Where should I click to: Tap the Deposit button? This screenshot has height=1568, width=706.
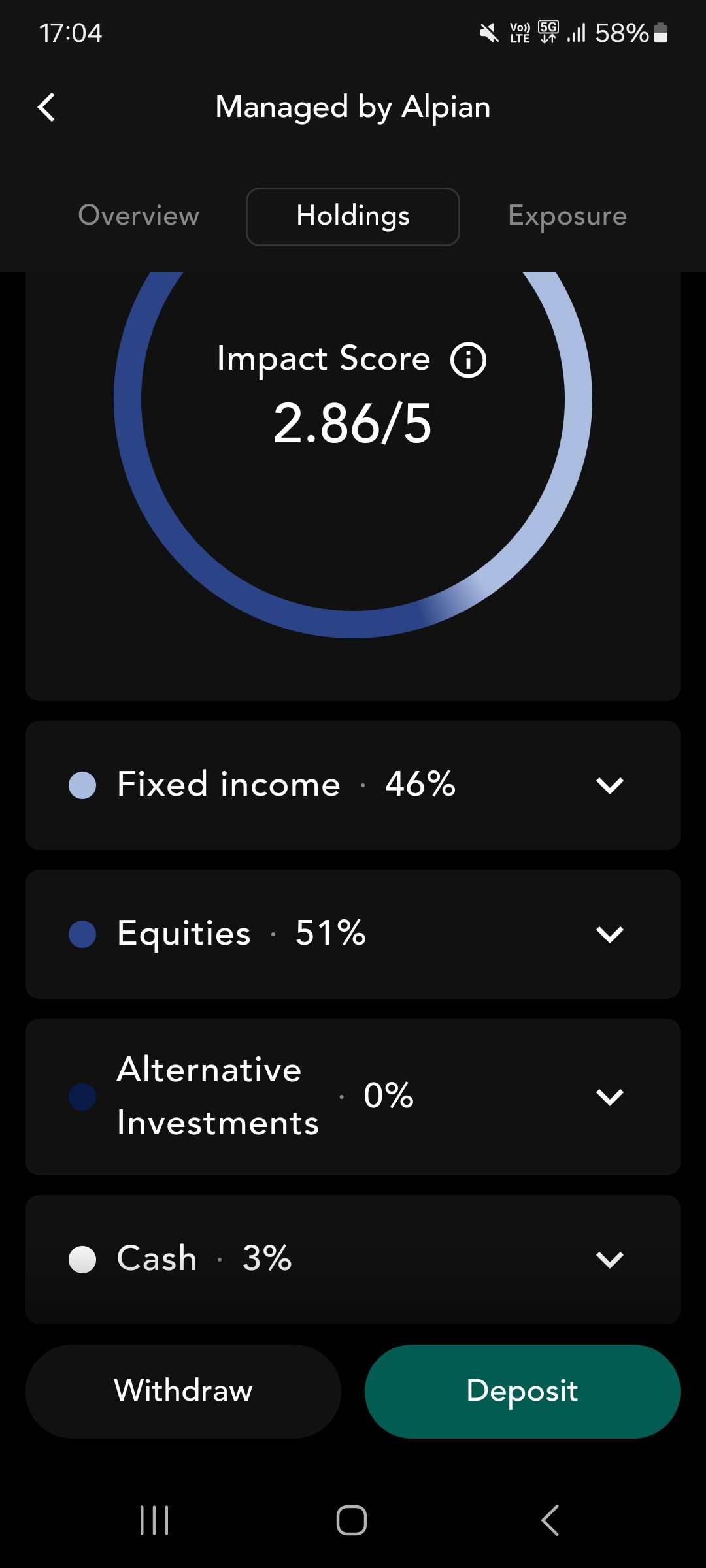tap(522, 1391)
